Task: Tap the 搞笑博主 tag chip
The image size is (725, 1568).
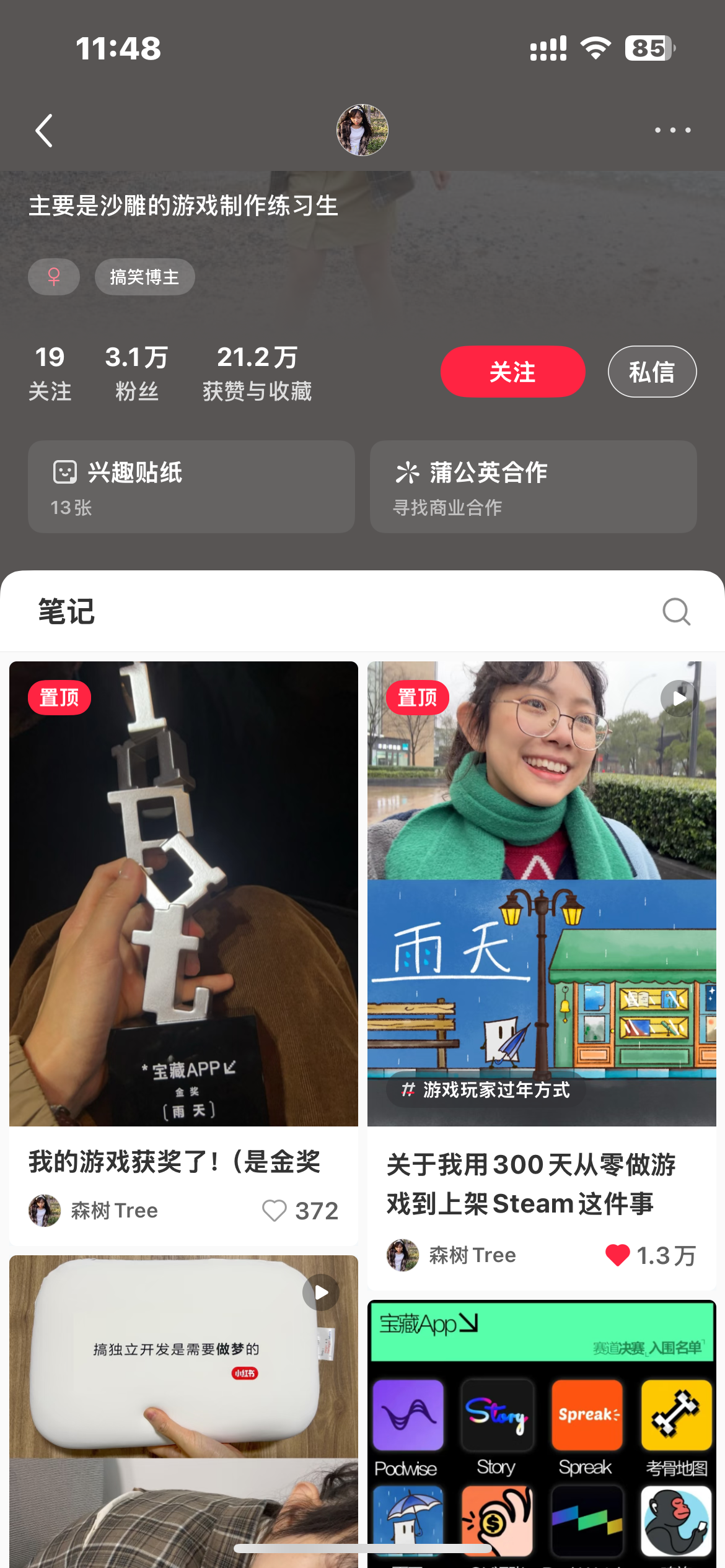Action: click(x=144, y=277)
